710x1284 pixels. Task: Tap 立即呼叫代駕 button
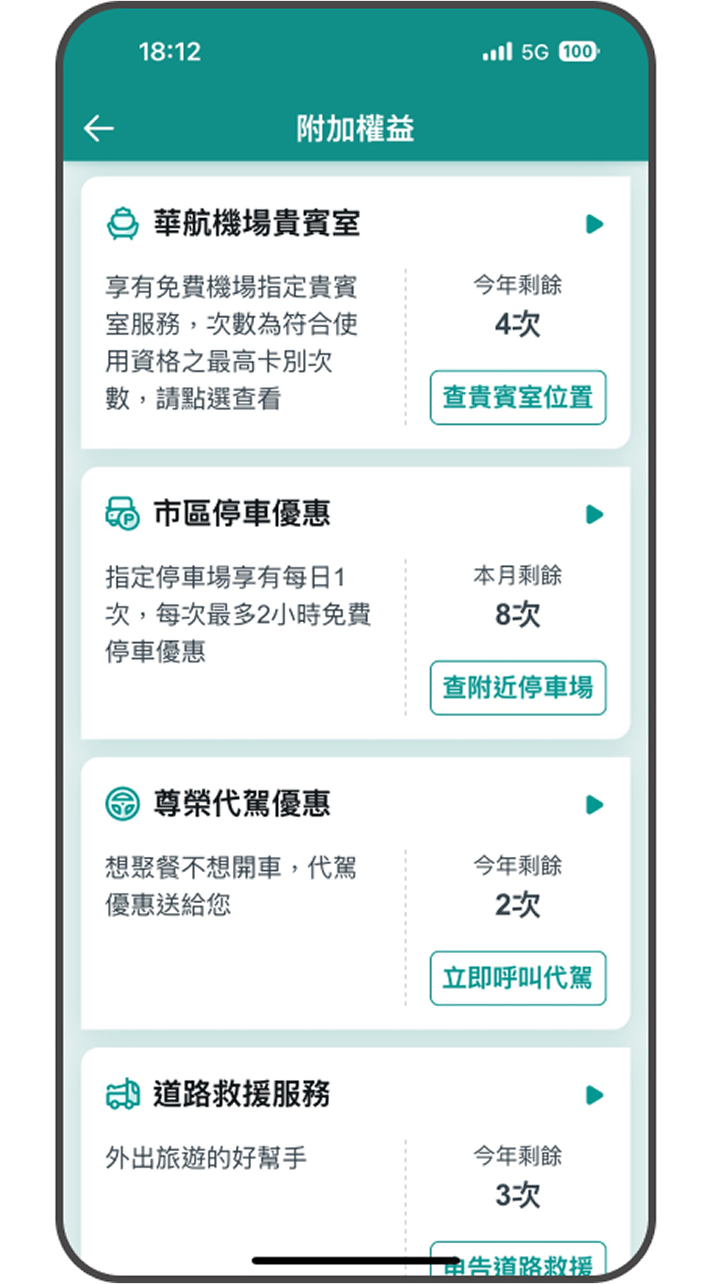click(x=518, y=978)
